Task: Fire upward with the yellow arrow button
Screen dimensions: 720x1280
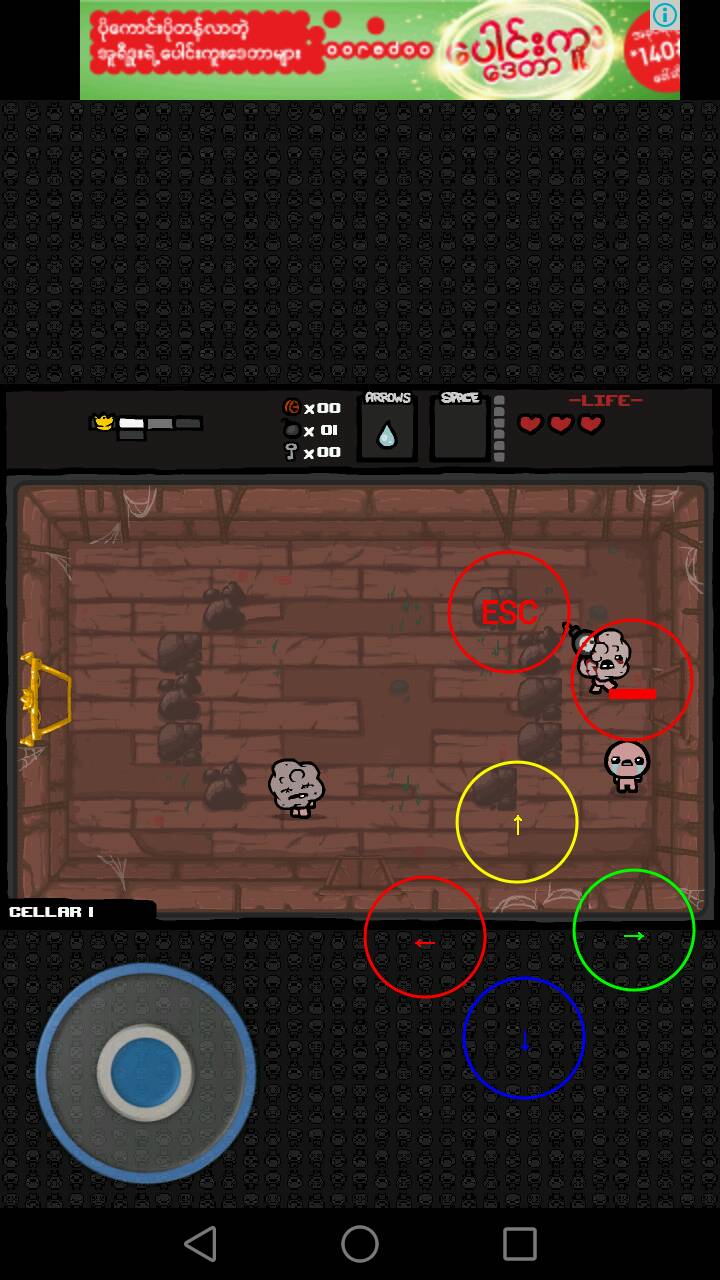Action: pos(517,822)
